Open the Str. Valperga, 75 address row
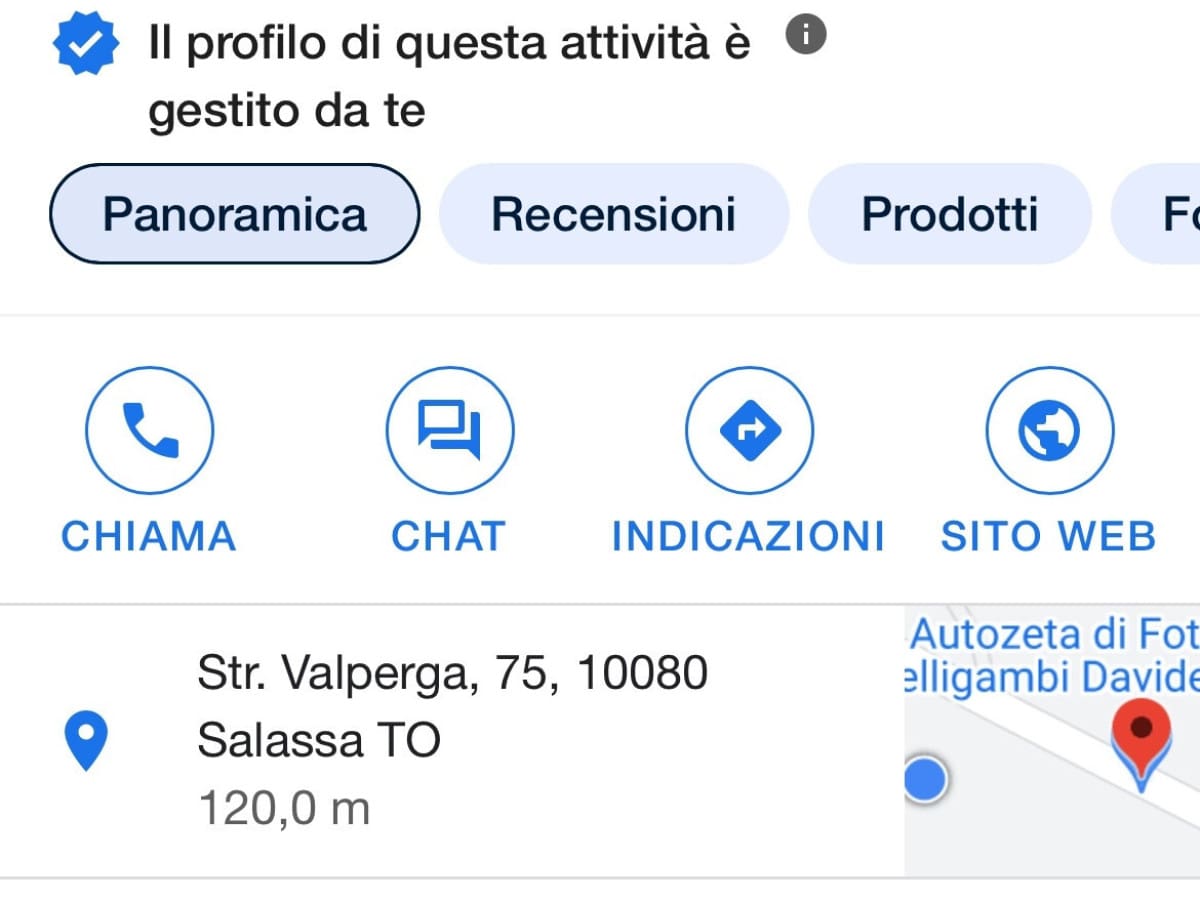Screen dimensions: 1200x900 coord(450,740)
